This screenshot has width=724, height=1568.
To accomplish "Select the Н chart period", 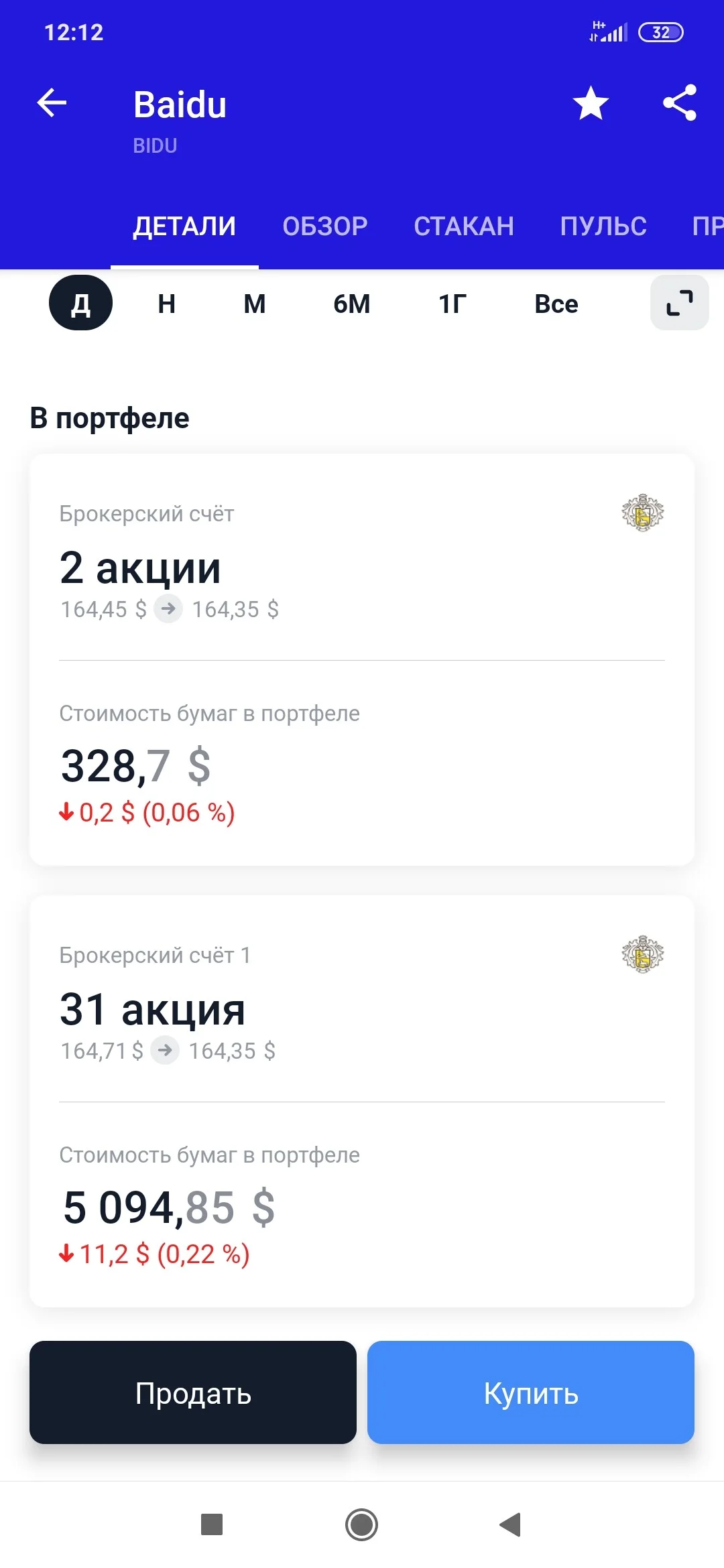I will coord(167,304).
